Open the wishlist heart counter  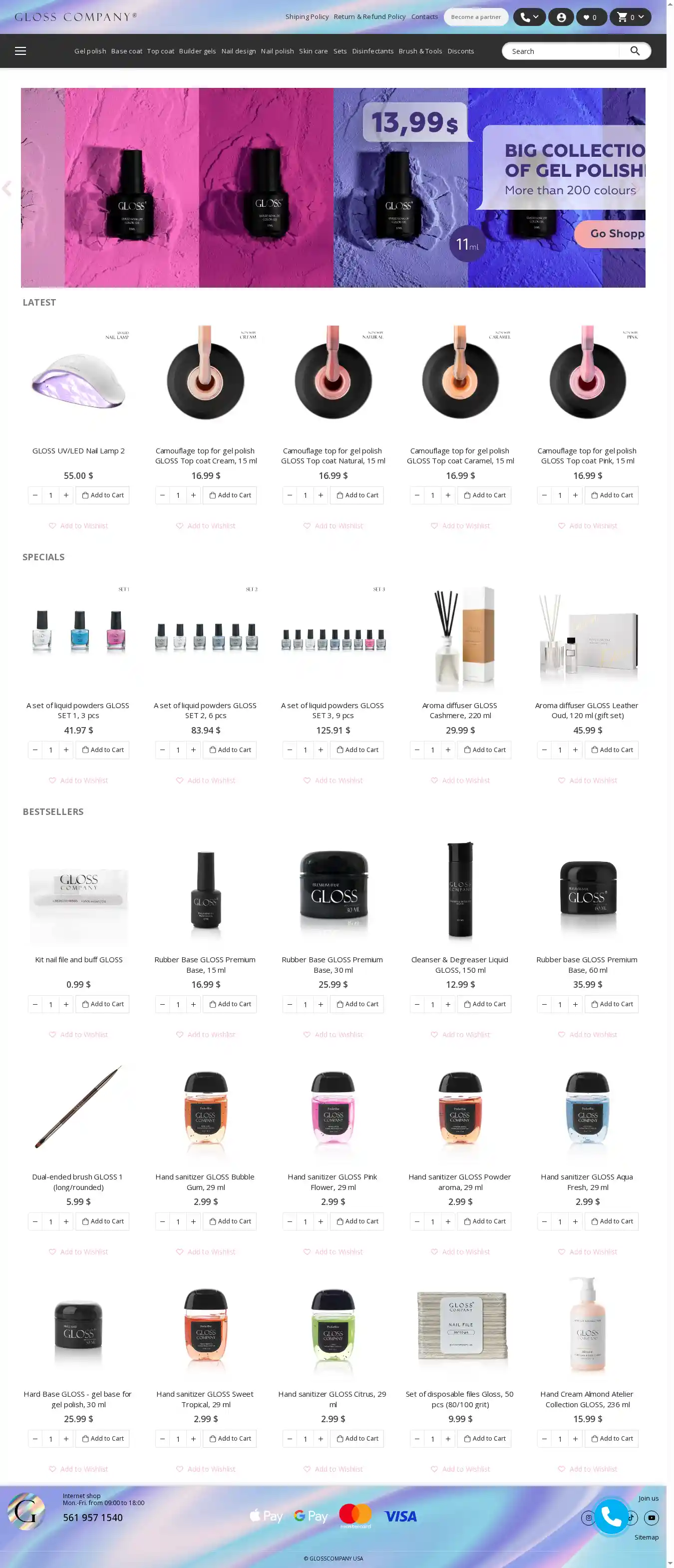point(590,17)
